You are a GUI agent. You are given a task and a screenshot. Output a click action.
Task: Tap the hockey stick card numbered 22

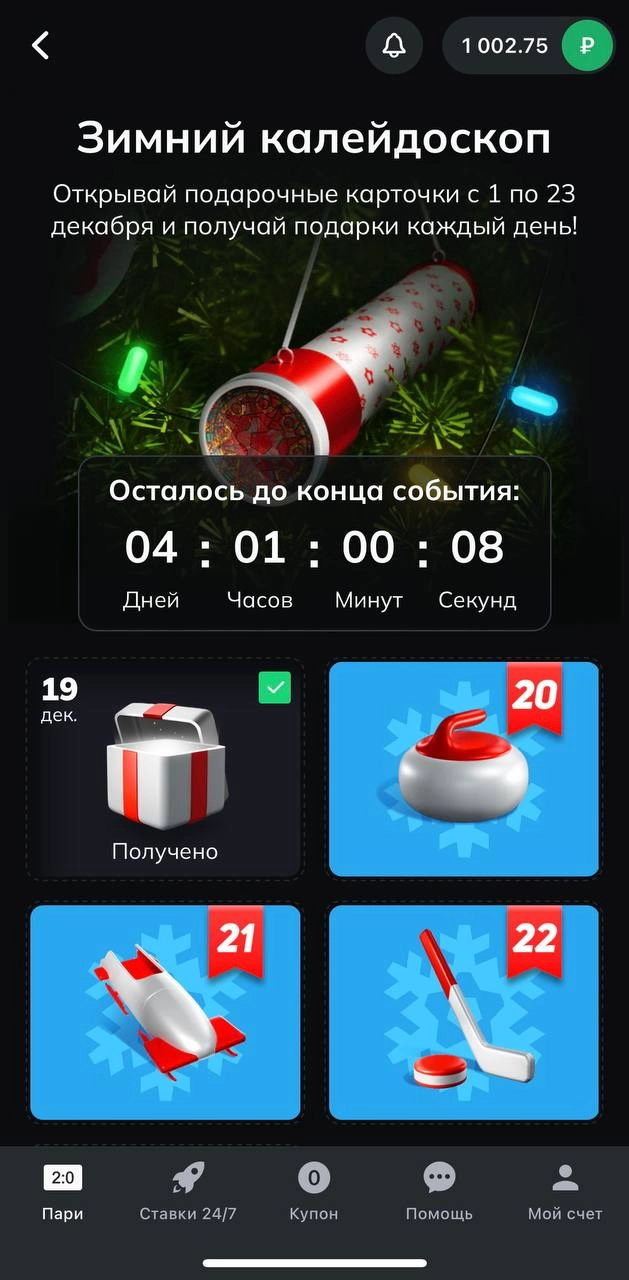tap(464, 1012)
